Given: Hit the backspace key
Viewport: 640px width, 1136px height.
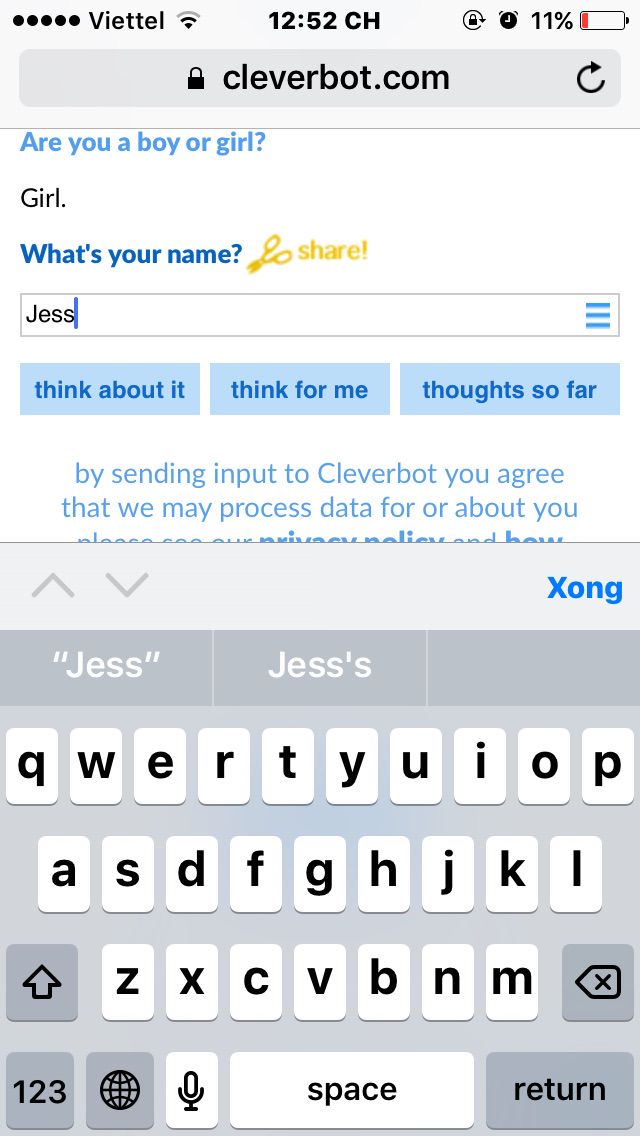Looking at the screenshot, I should point(598,982).
